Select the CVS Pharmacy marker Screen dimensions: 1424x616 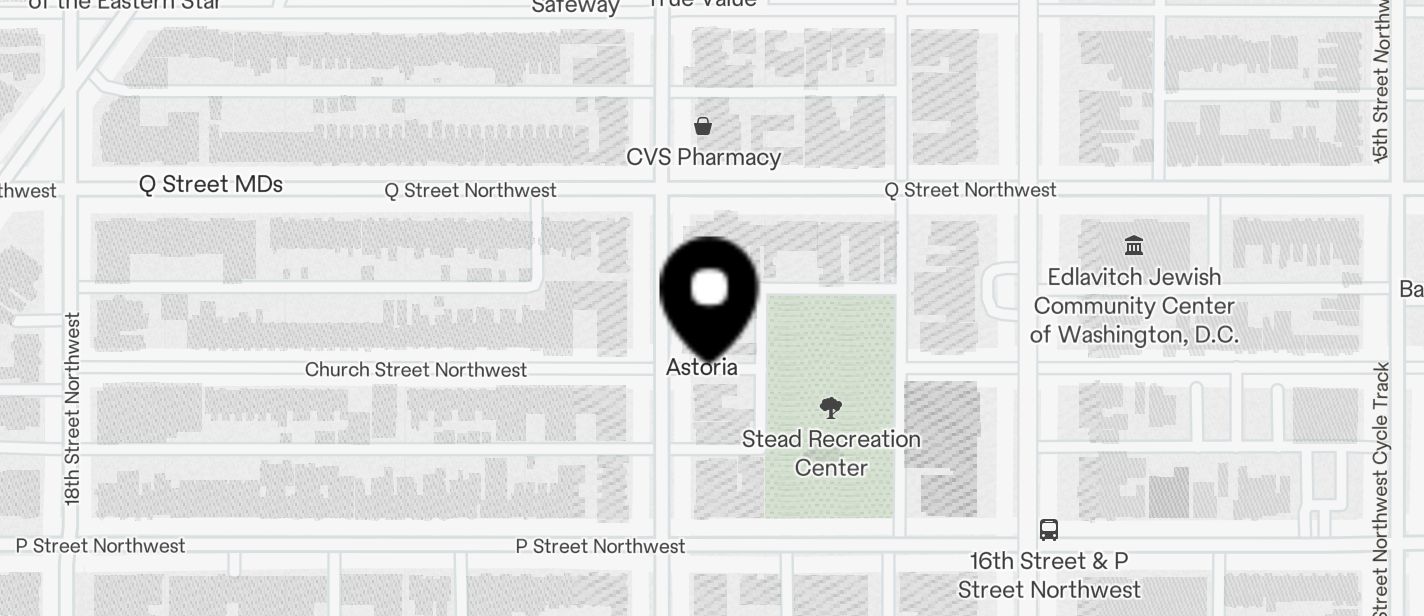703,127
